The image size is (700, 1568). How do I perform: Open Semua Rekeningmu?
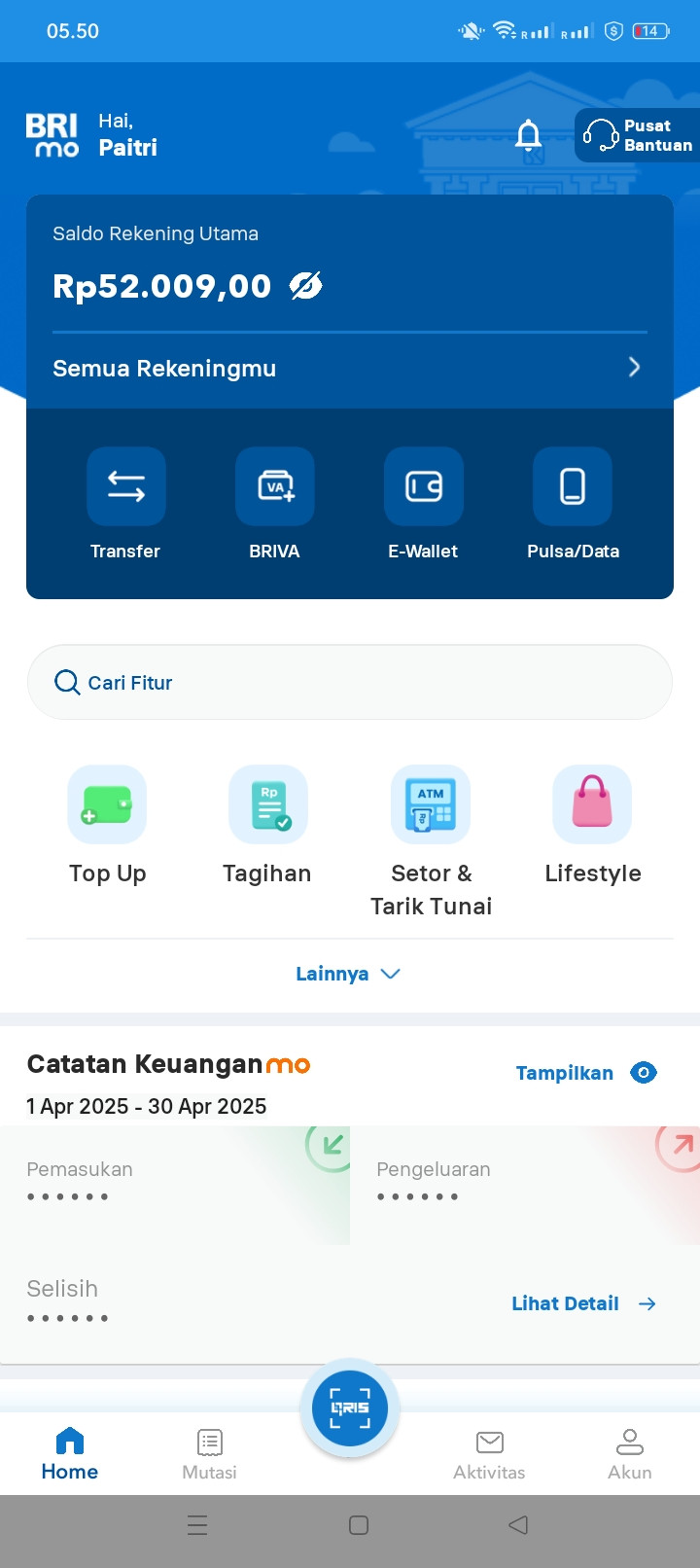coord(350,369)
